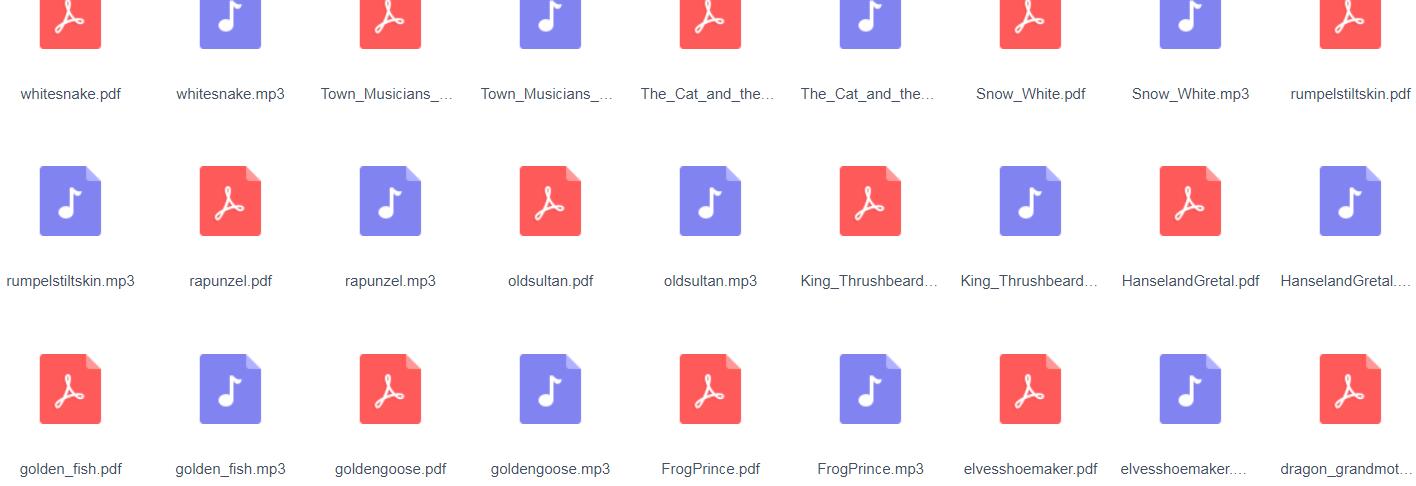This screenshot has height=486, width=1416.
Task: Open rumpelstiltskin.pdf document
Action: [1350, 25]
